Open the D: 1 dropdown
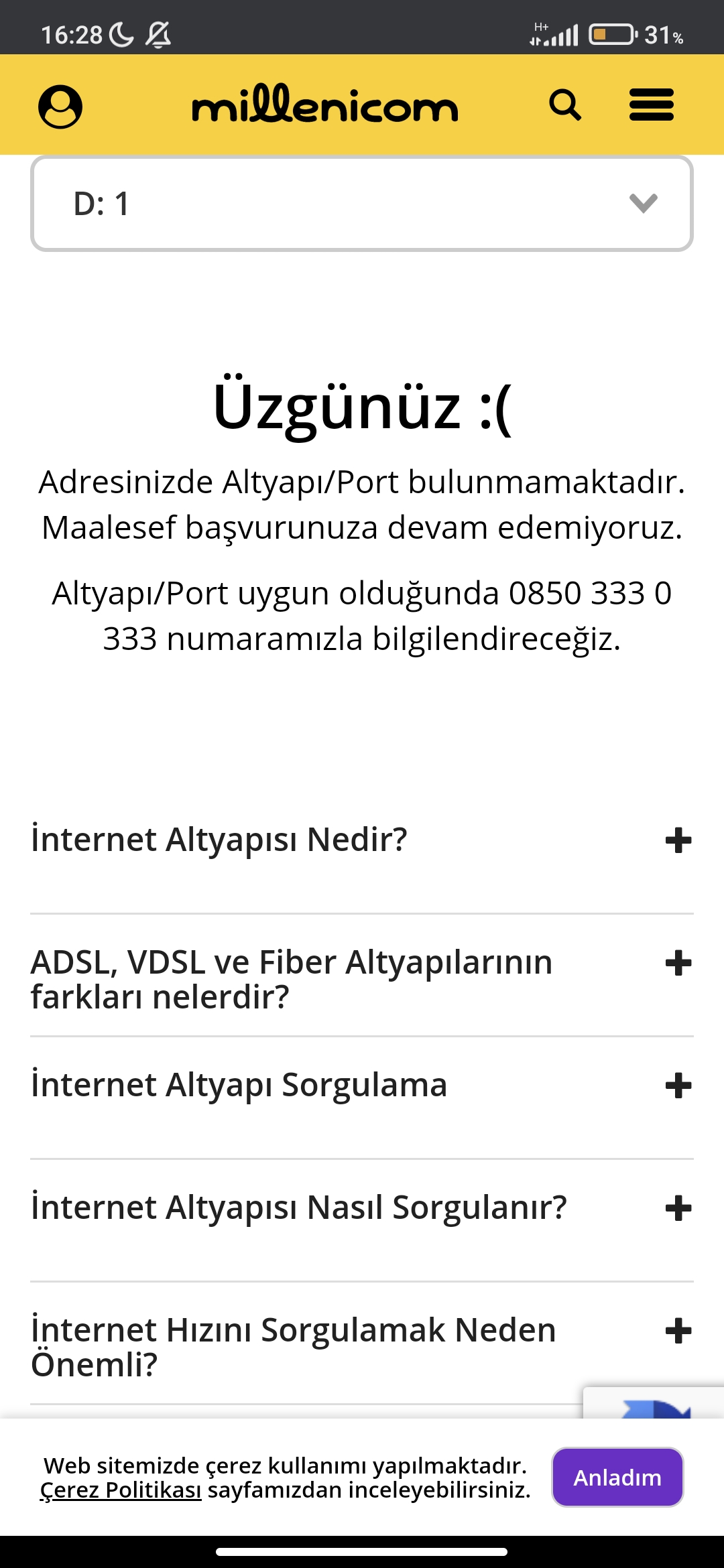 point(362,204)
